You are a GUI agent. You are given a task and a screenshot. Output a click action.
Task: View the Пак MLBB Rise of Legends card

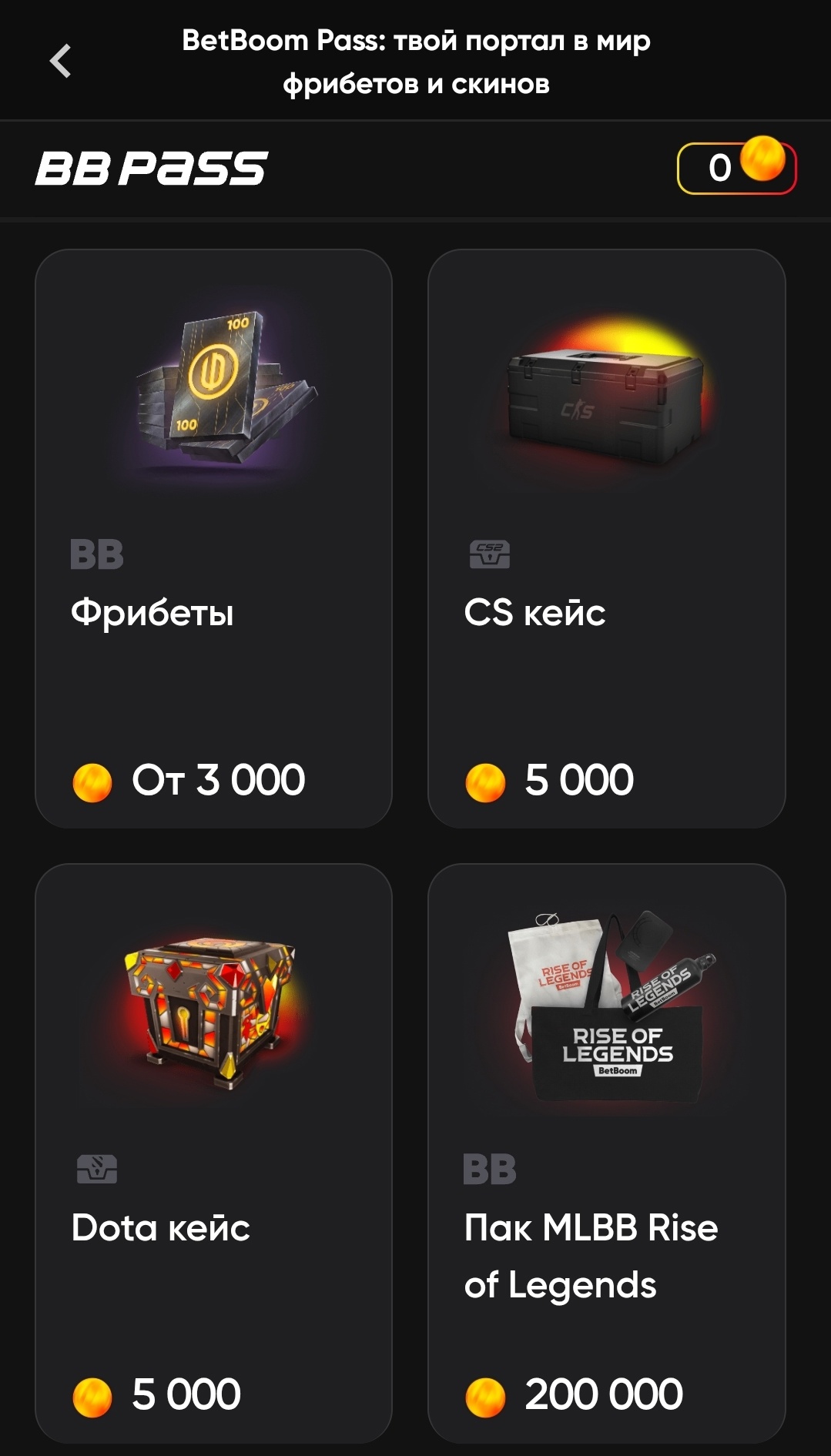pyautogui.click(x=606, y=1153)
